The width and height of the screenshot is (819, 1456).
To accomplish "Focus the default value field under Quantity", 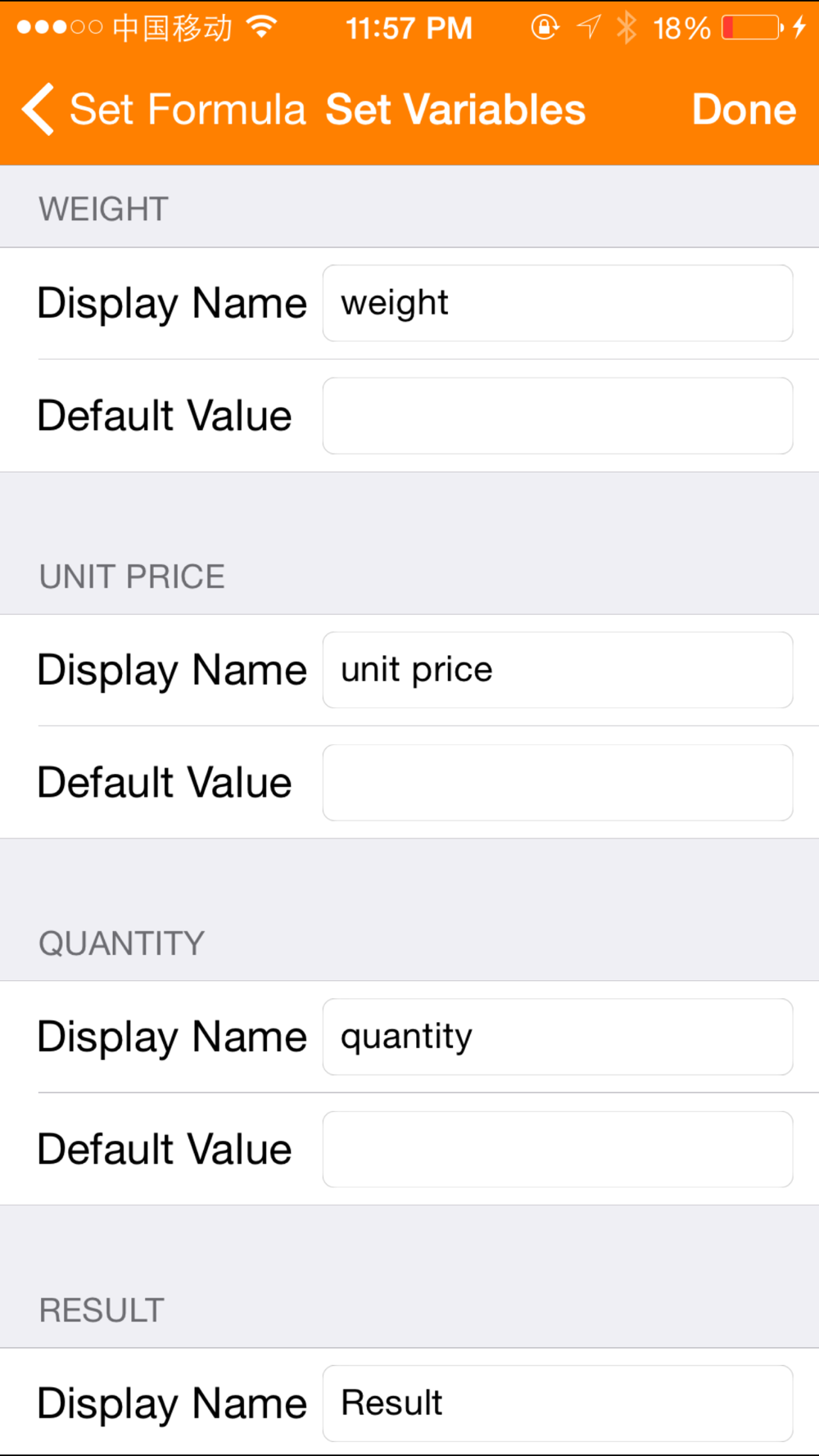I will (x=558, y=1150).
